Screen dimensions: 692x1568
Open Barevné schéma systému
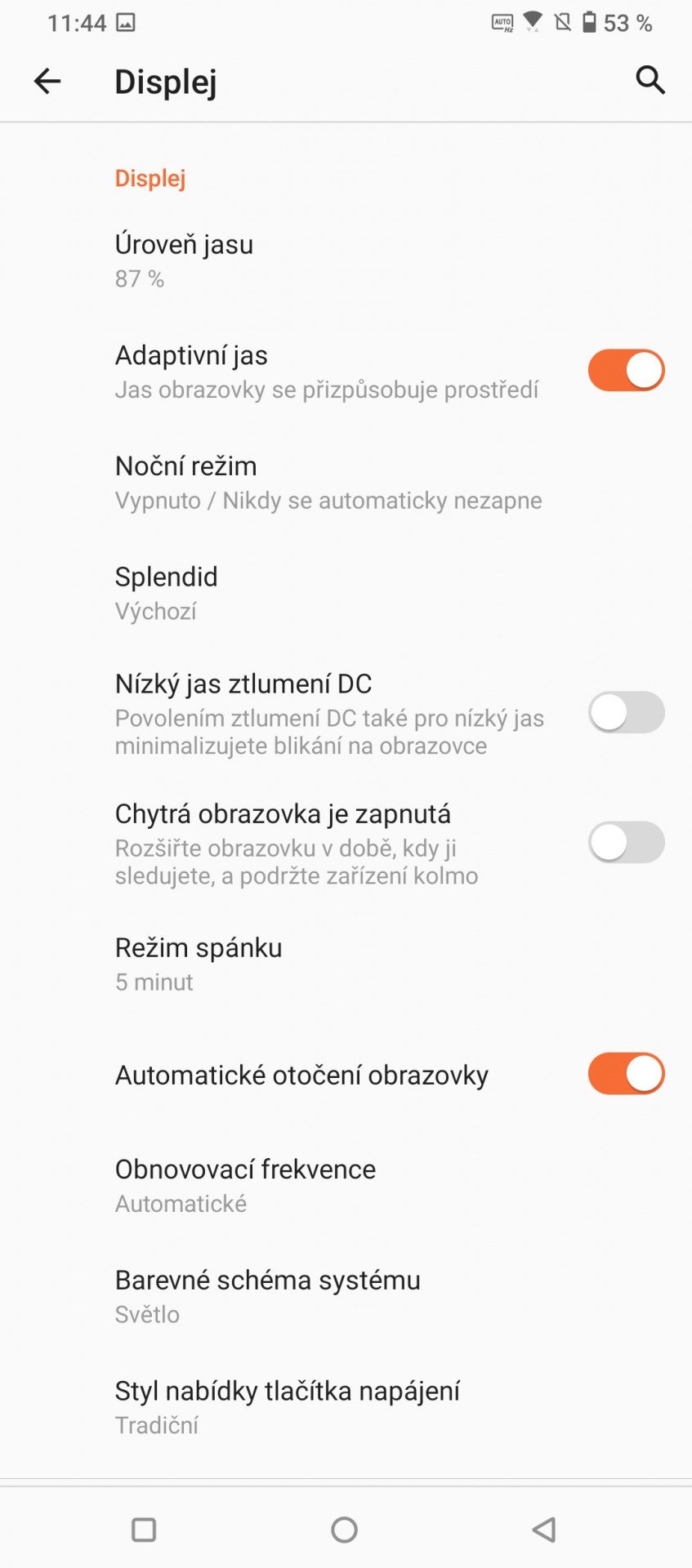point(346,1296)
